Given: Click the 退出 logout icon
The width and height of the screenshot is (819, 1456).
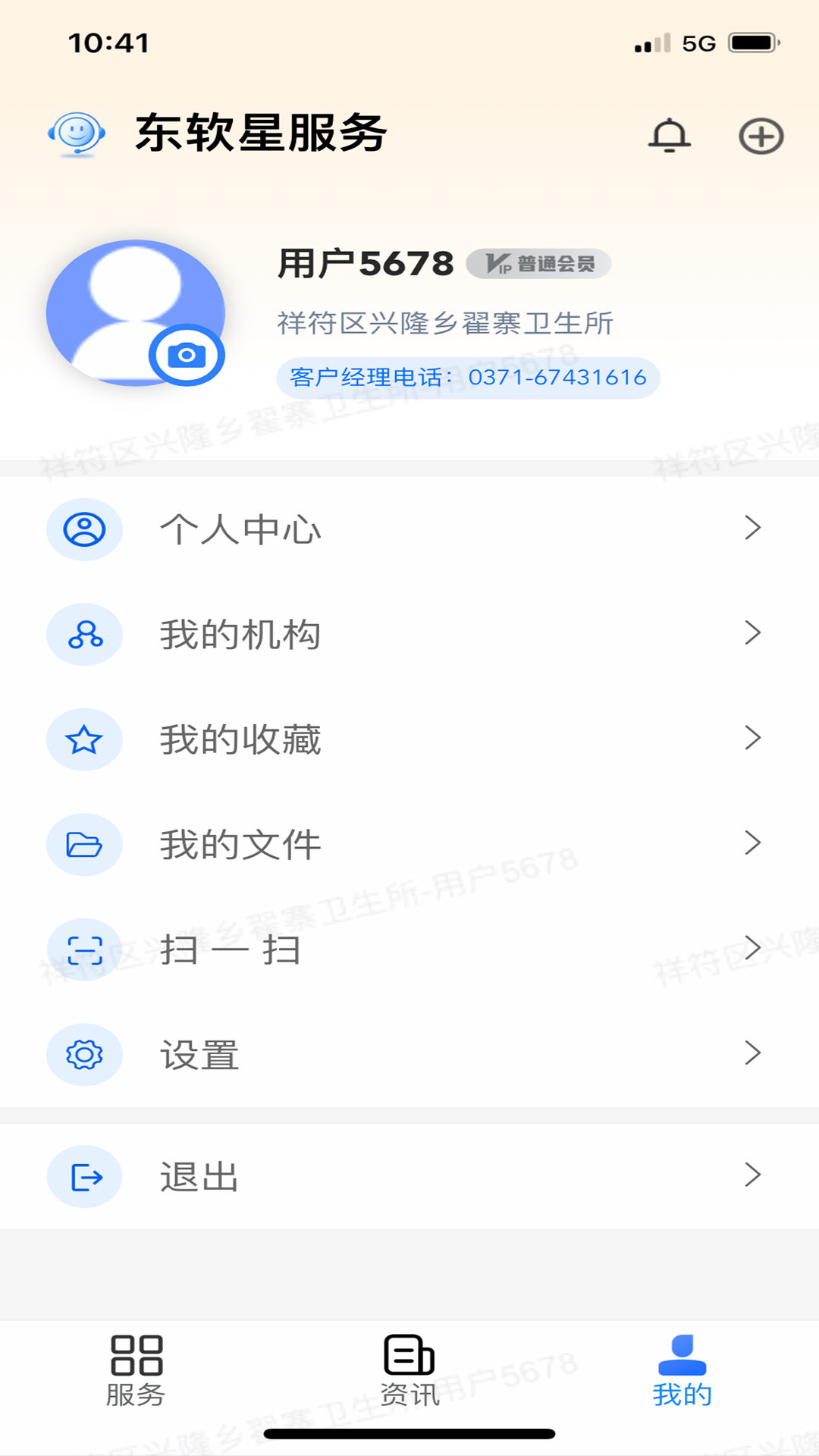Looking at the screenshot, I should tap(84, 1176).
